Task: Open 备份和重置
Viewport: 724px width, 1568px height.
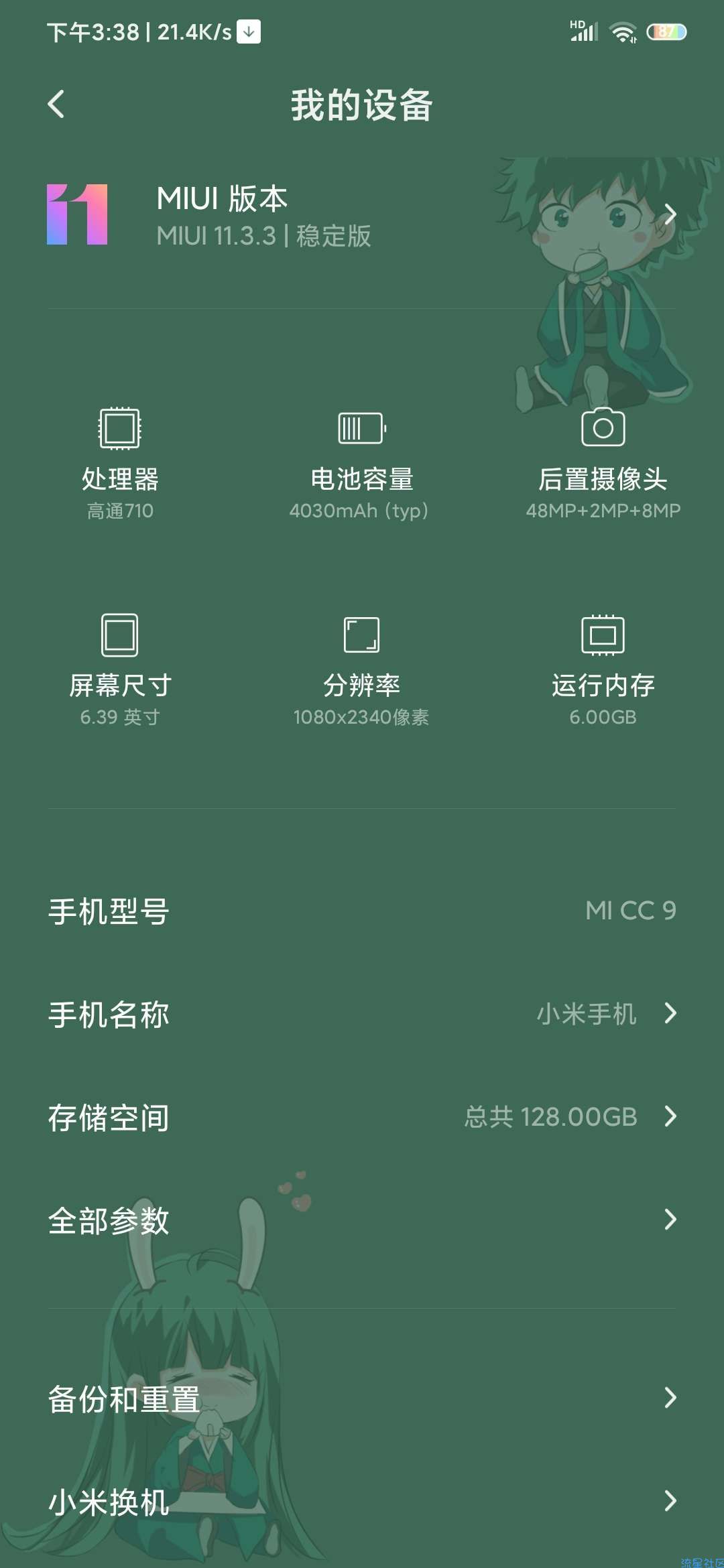Action: (362, 1398)
